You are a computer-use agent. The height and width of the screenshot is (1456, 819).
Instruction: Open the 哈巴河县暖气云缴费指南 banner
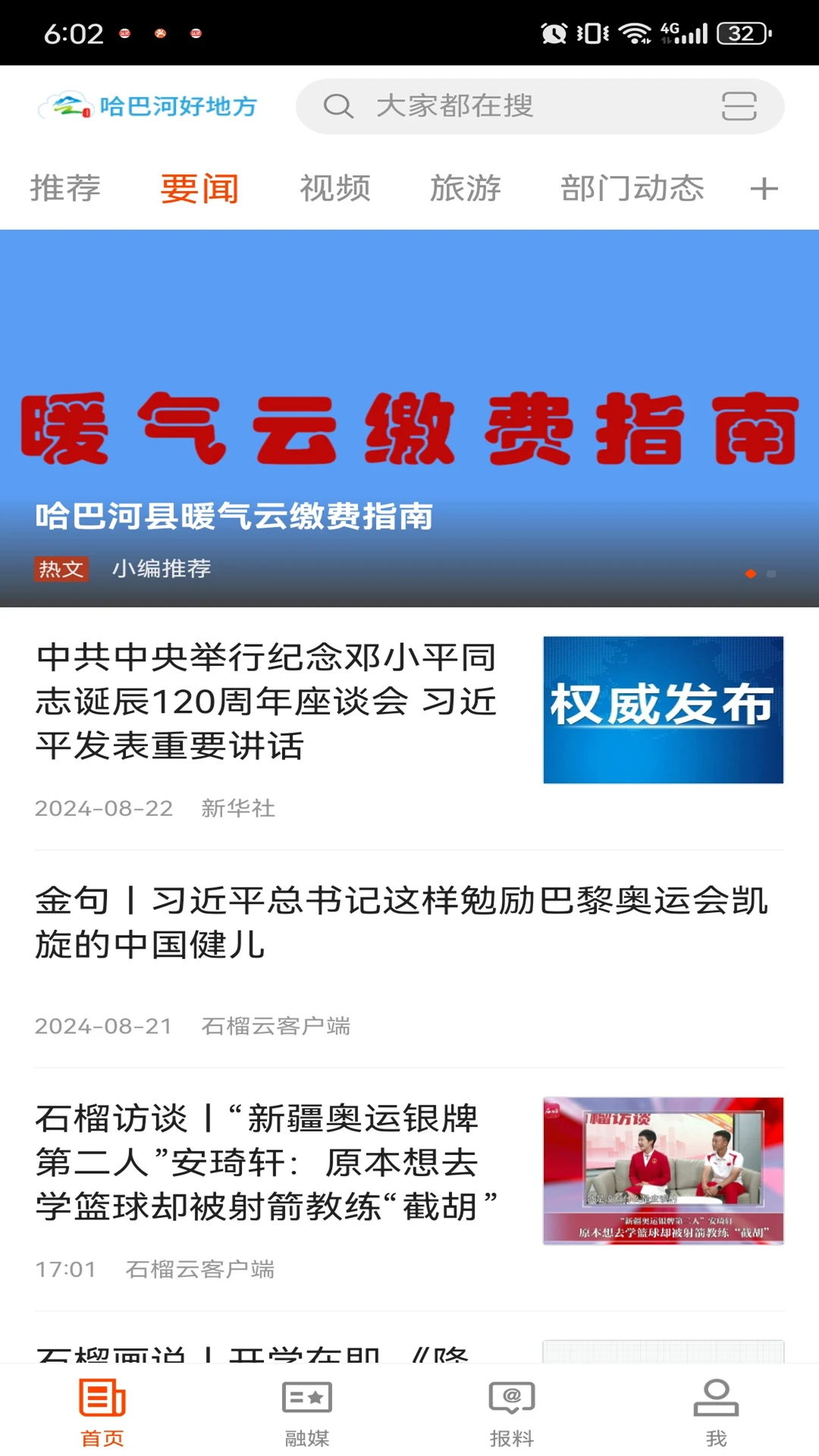click(409, 418)
